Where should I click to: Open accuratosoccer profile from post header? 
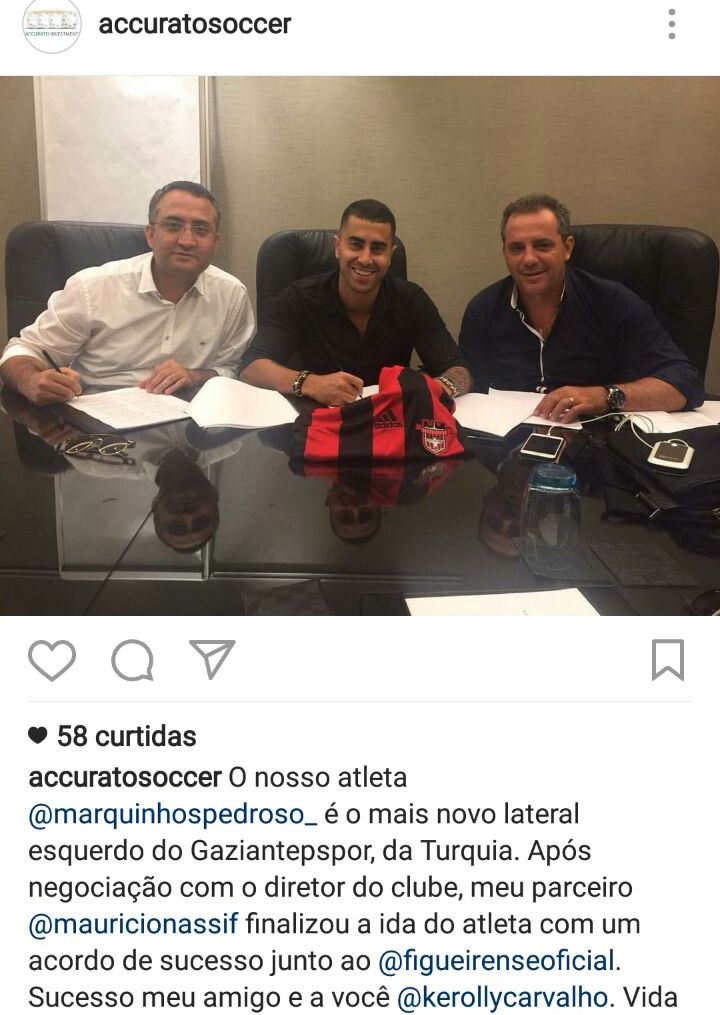point(195,24)
